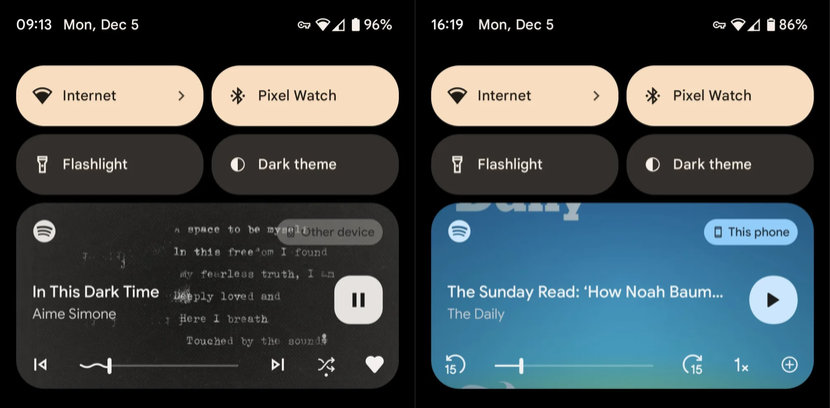Toggle shuffle in the Aime Simone player
The width and height of the screenshot is (830, 408).
[x=326, y=365]
